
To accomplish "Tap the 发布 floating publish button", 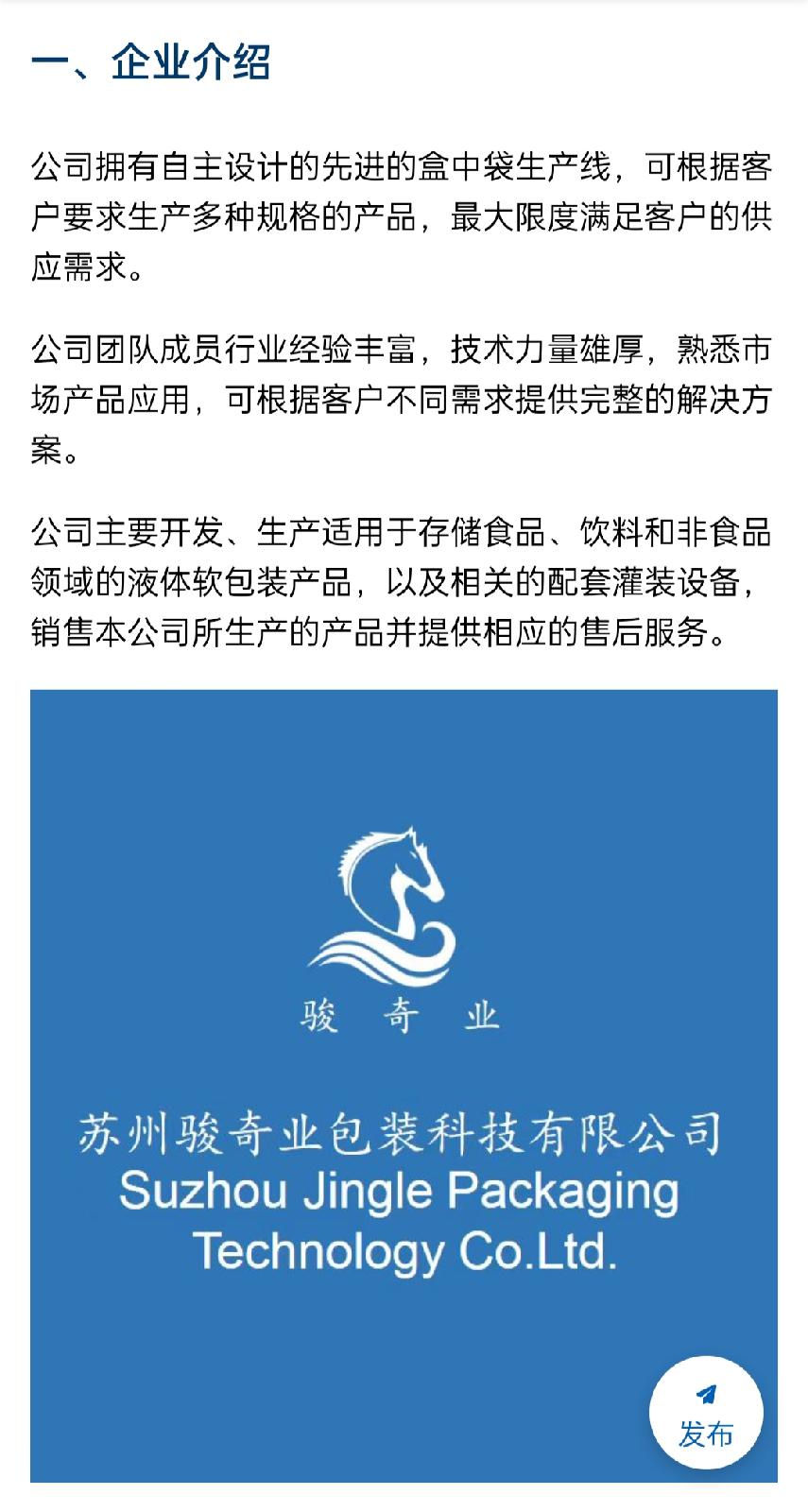I will pos(705,1413).
